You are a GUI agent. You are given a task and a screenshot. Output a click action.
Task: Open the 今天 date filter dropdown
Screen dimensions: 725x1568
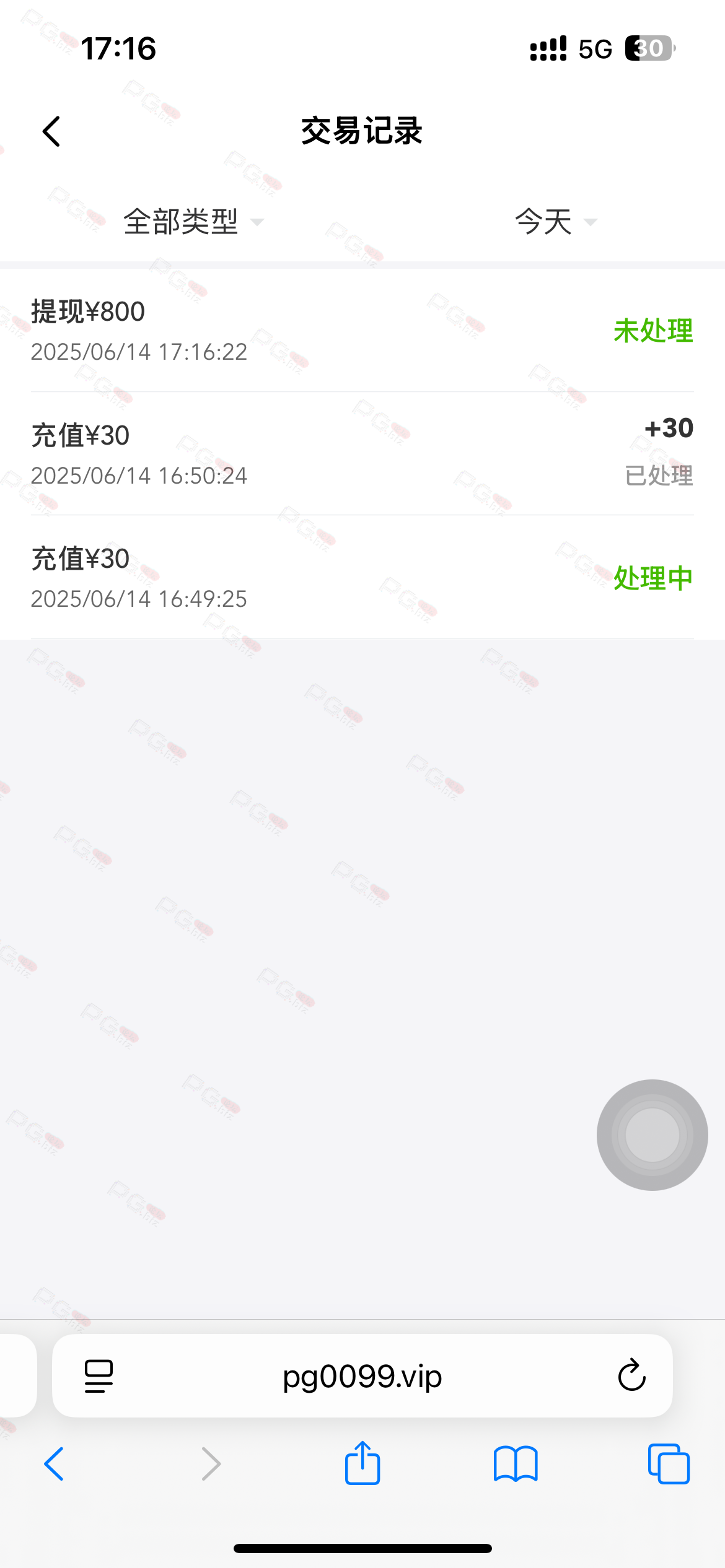[556, 222]
